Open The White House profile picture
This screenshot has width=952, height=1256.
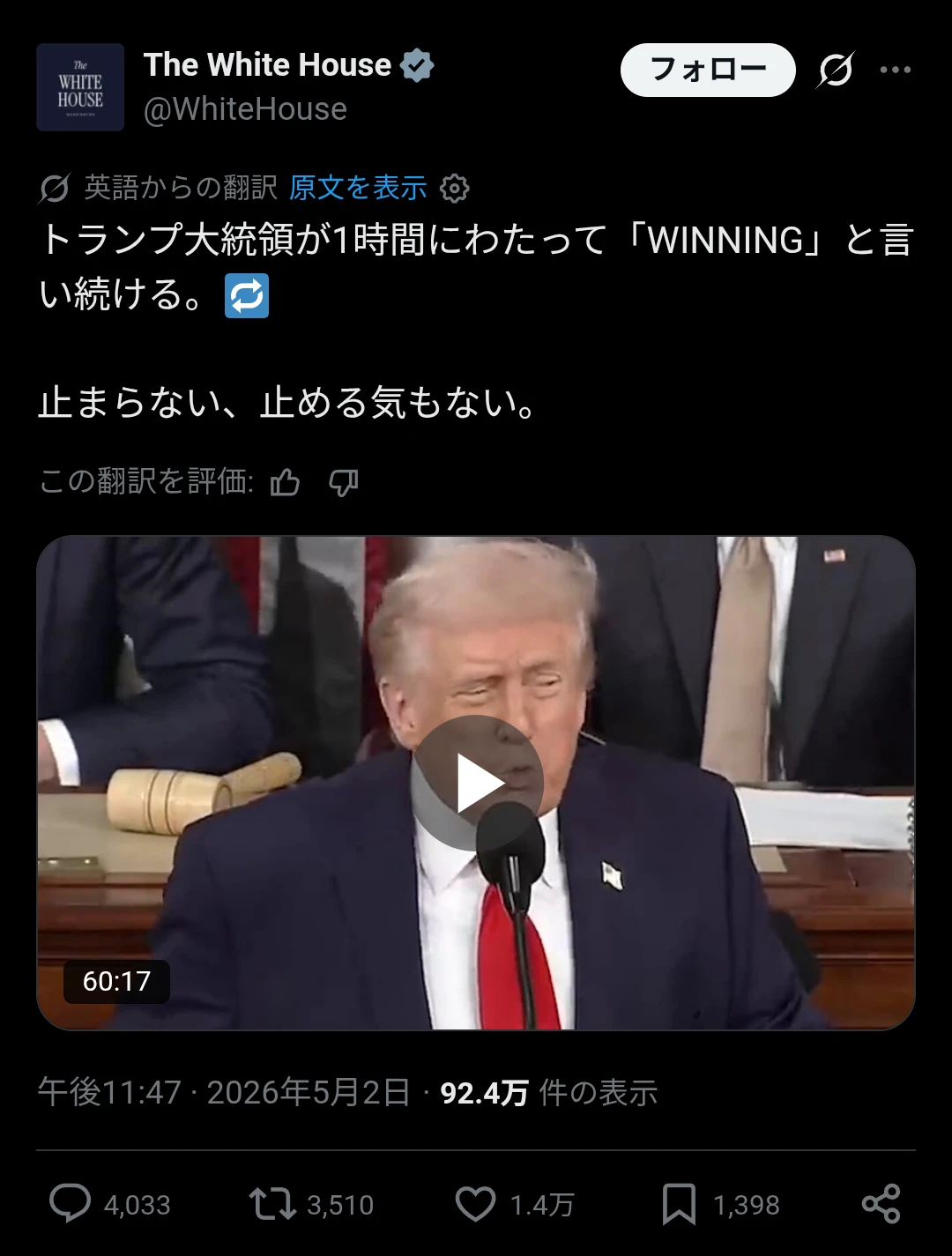click(x=80, y=87)
